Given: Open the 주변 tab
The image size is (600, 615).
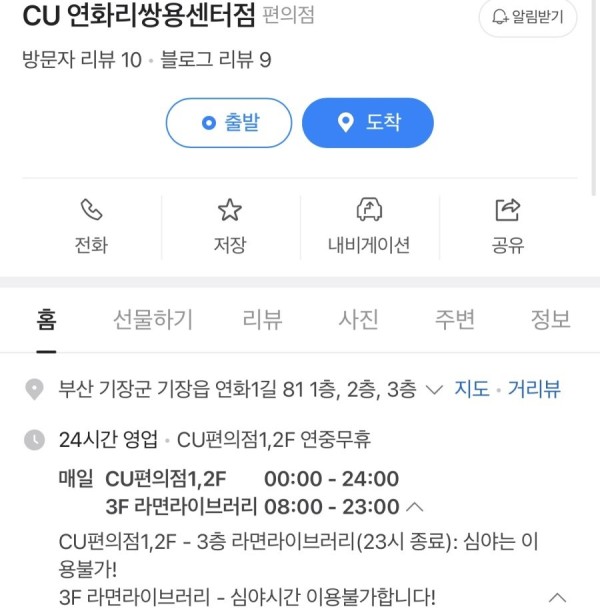Looking at the screenshot, I should (454, 320).
